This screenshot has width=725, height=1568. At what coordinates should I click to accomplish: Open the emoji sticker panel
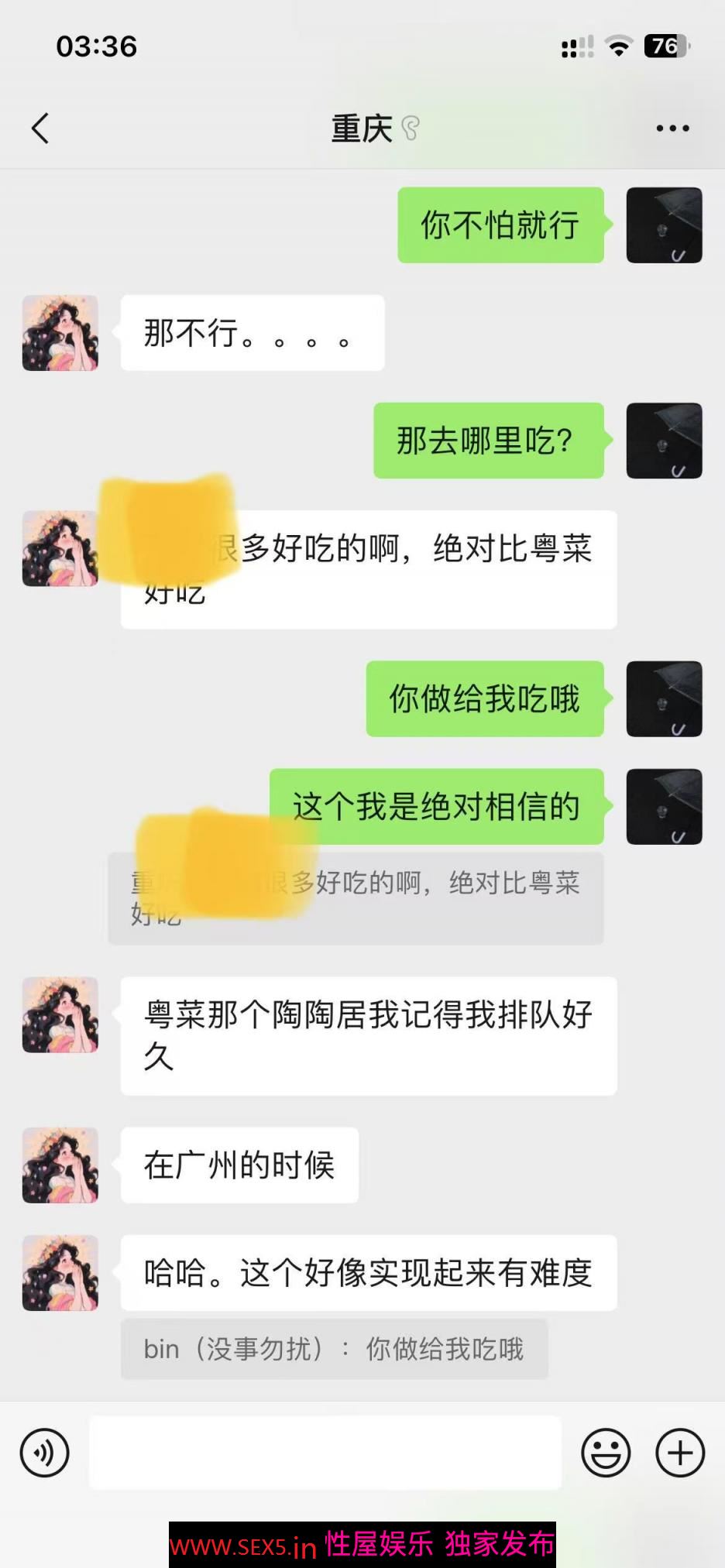[606, 1452]
